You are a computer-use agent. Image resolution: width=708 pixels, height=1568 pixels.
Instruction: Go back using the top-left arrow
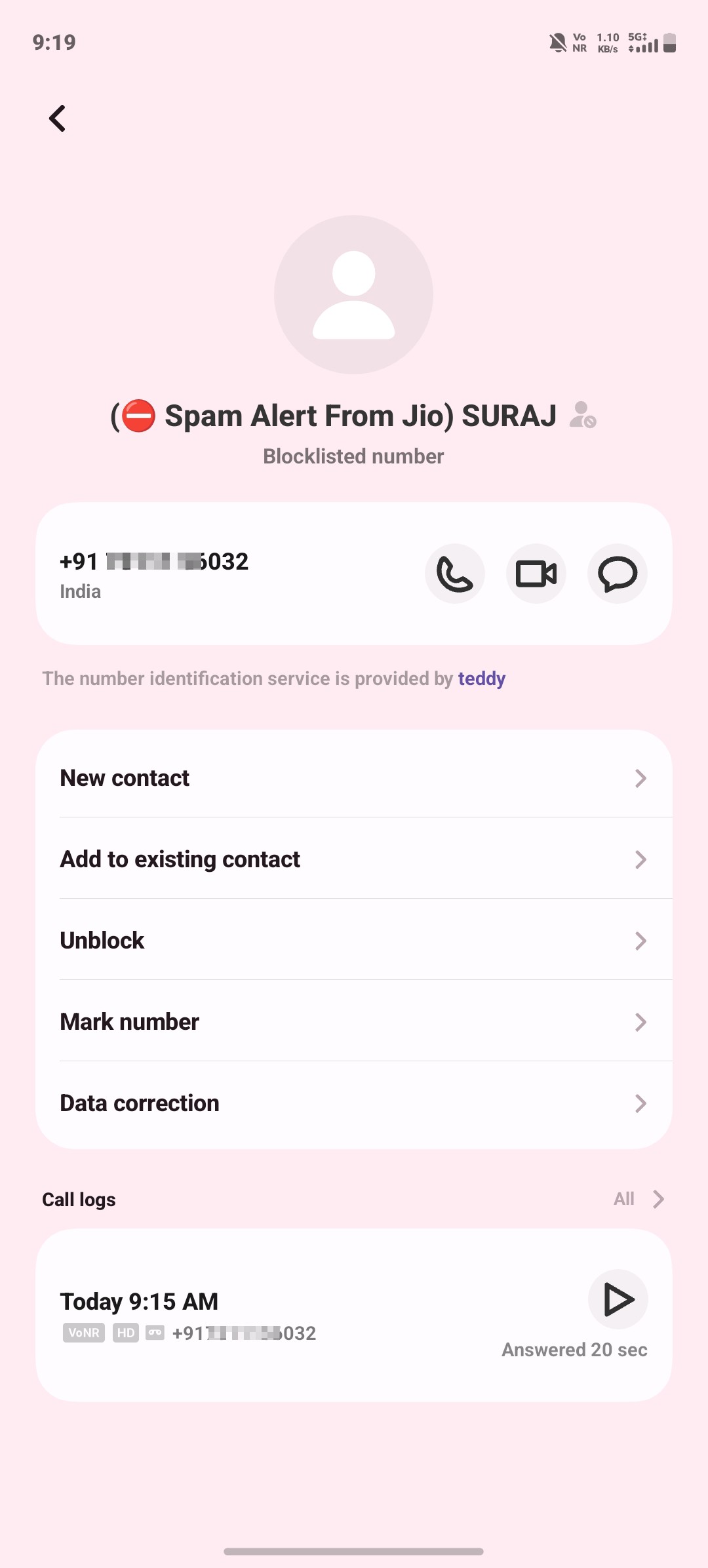point(58,119)
